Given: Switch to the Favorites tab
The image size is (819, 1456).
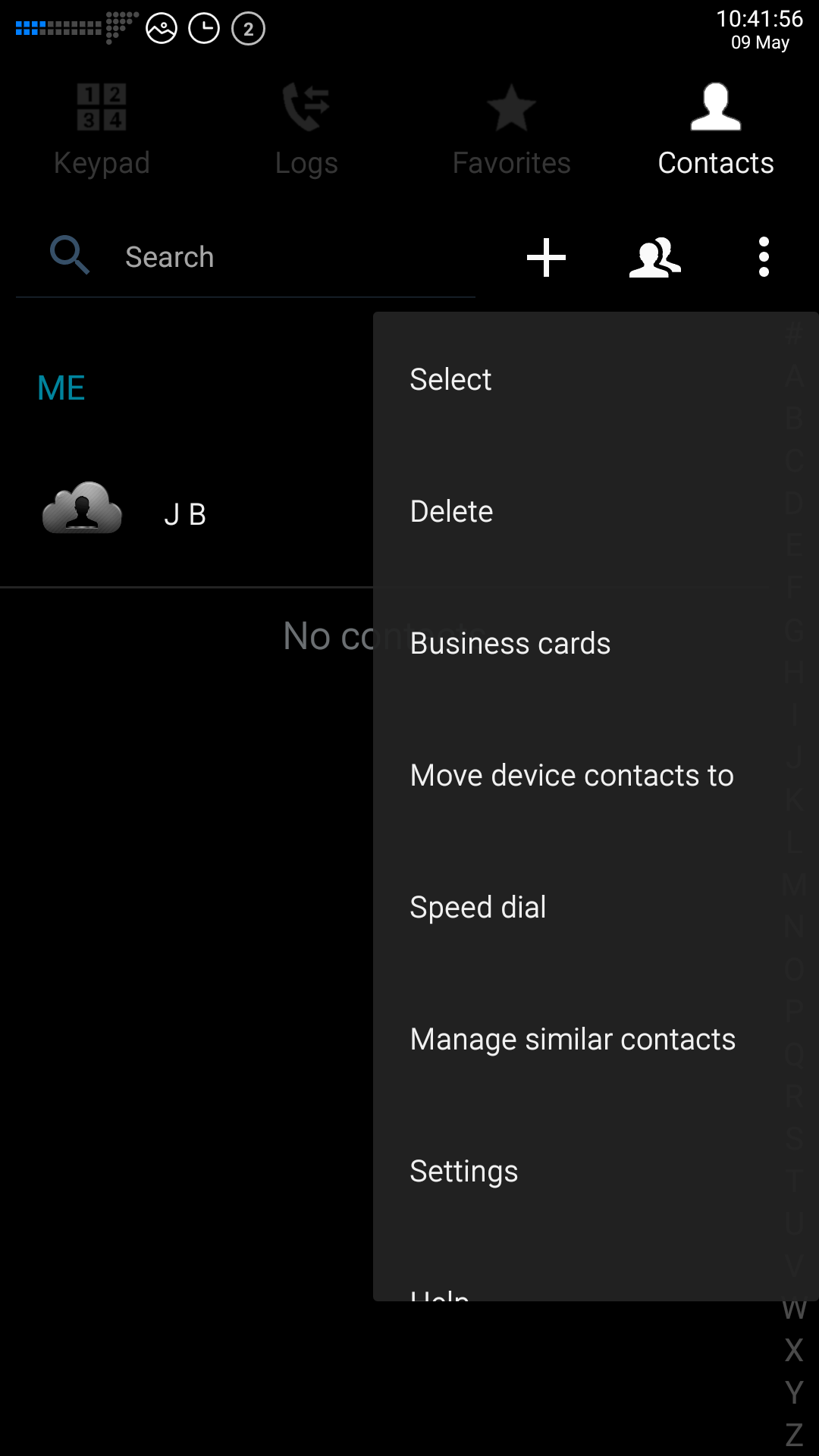Looking at the screenshot, I should click(511, 129).
